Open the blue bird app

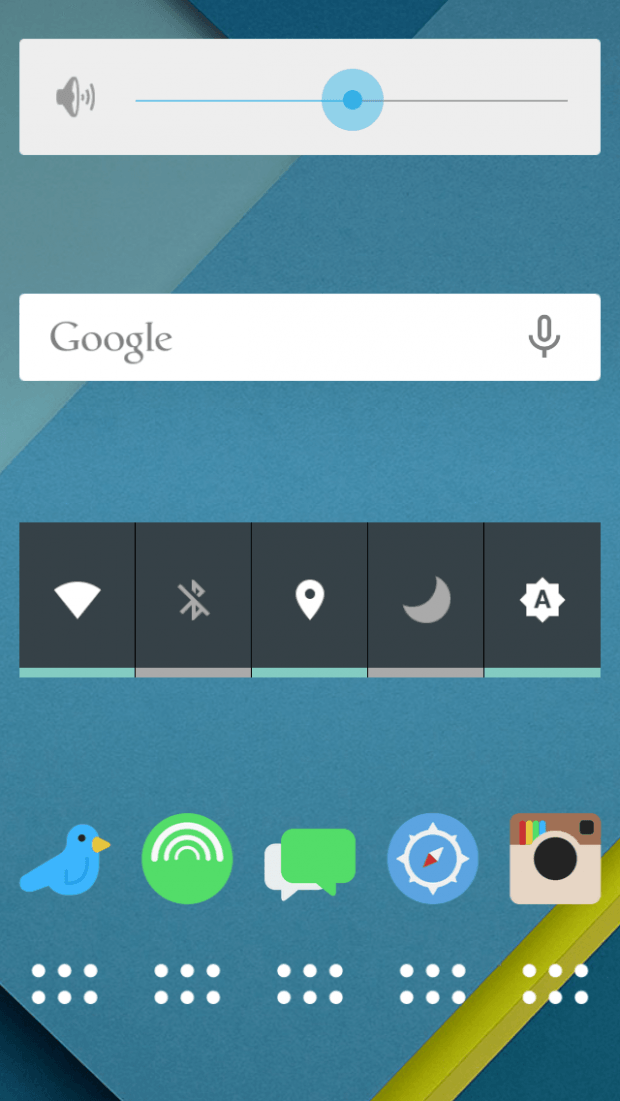point(65,859)
